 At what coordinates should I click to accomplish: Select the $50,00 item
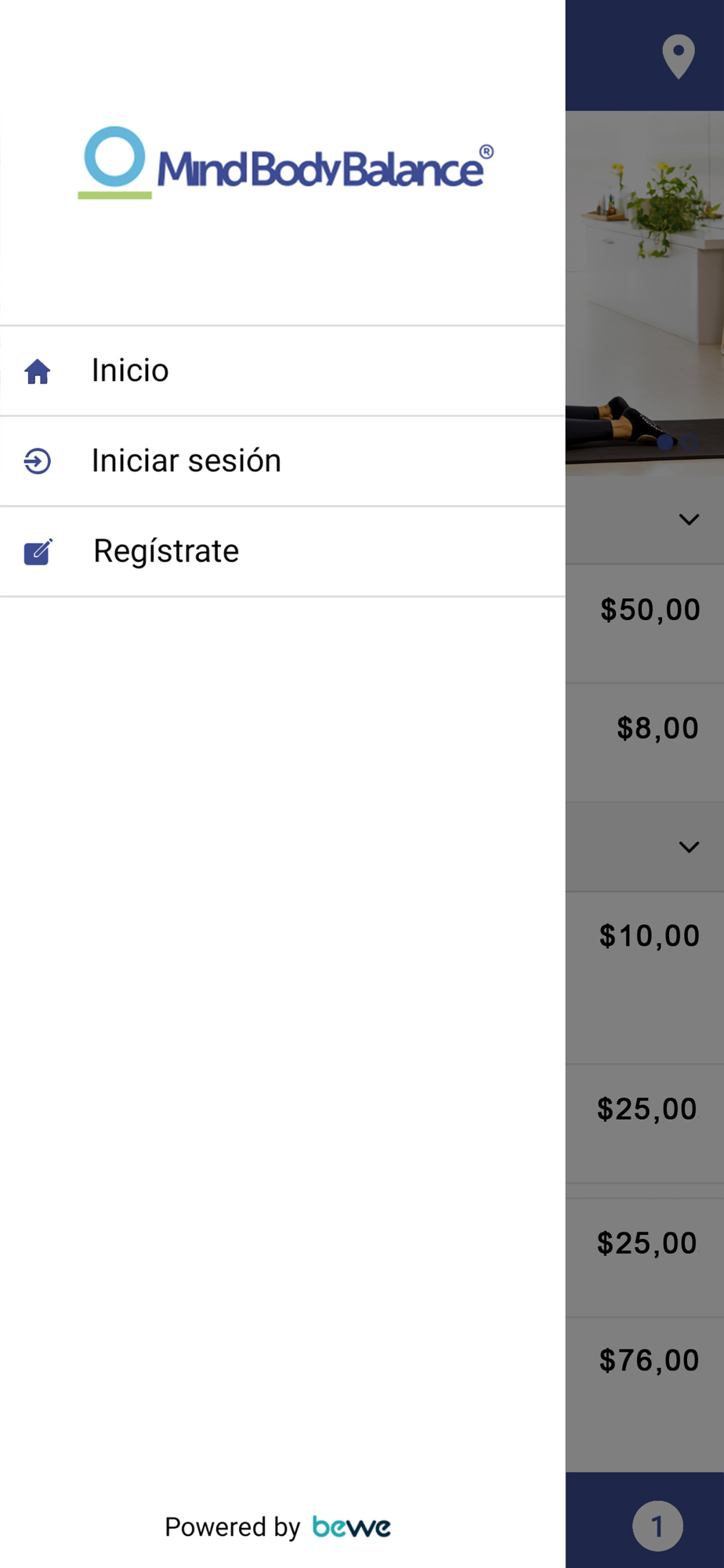tap(650, 610)
